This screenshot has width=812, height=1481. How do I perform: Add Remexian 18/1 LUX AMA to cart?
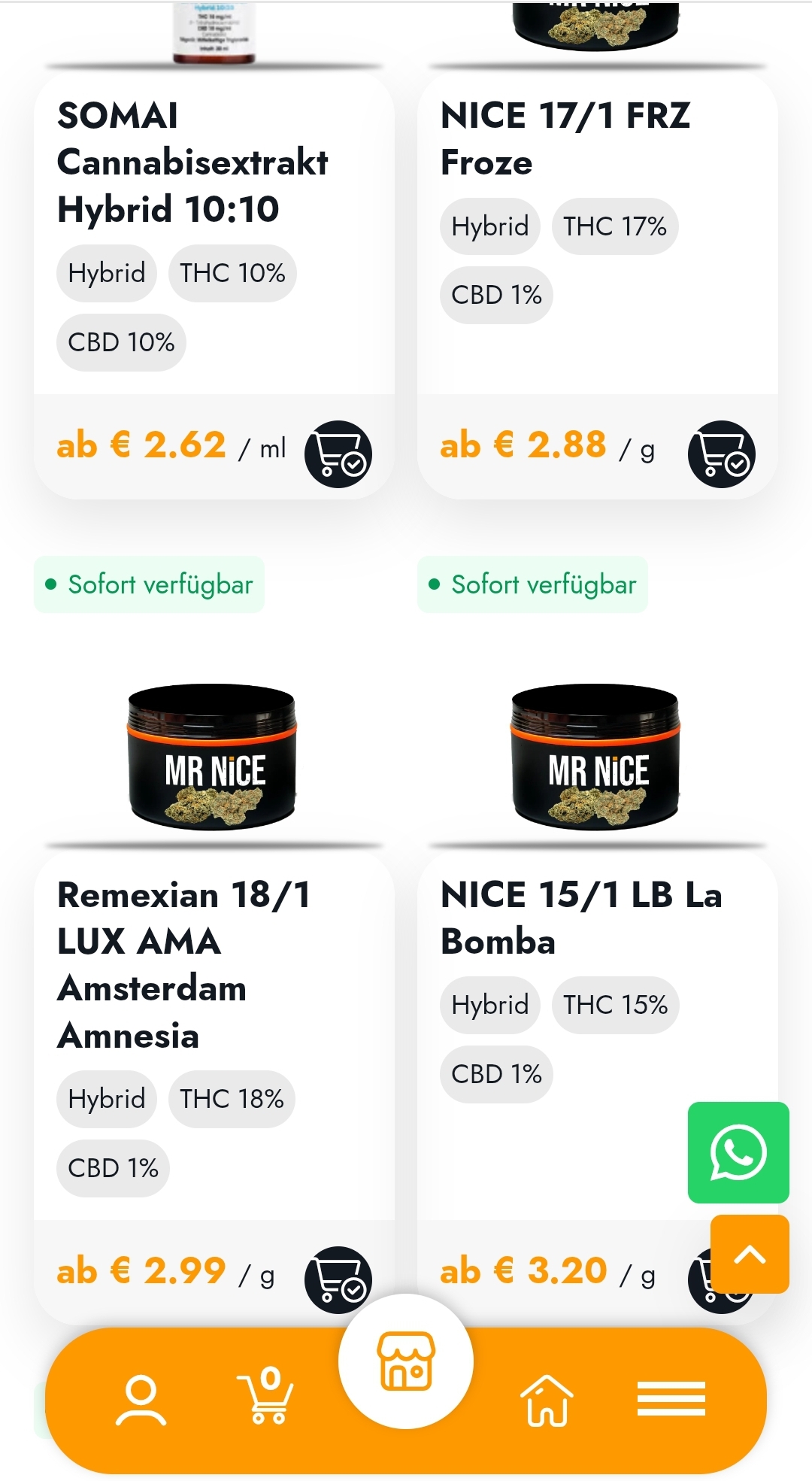tap(338, 1279)
